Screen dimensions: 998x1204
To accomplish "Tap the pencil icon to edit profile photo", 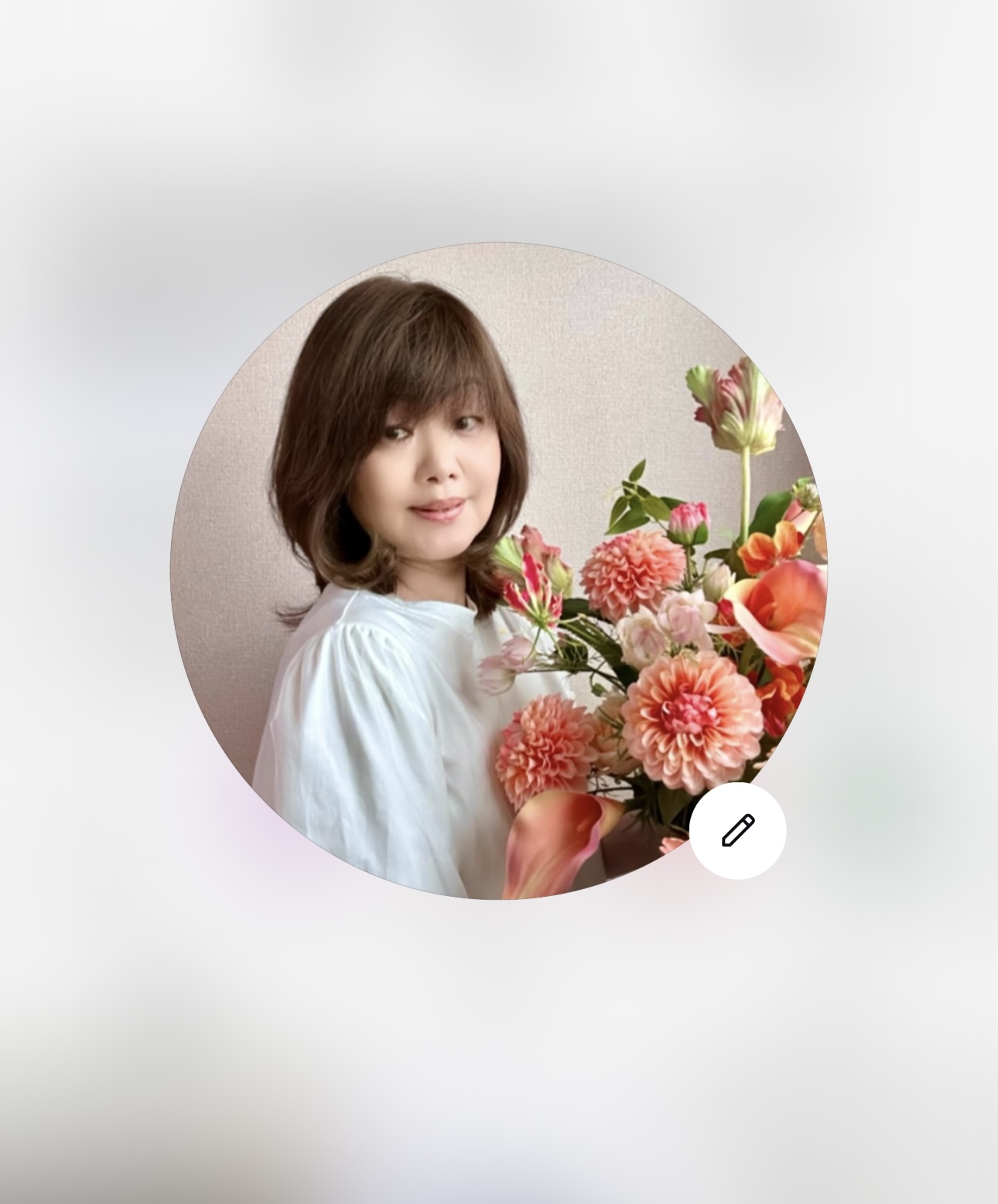I will pos(737,830).
